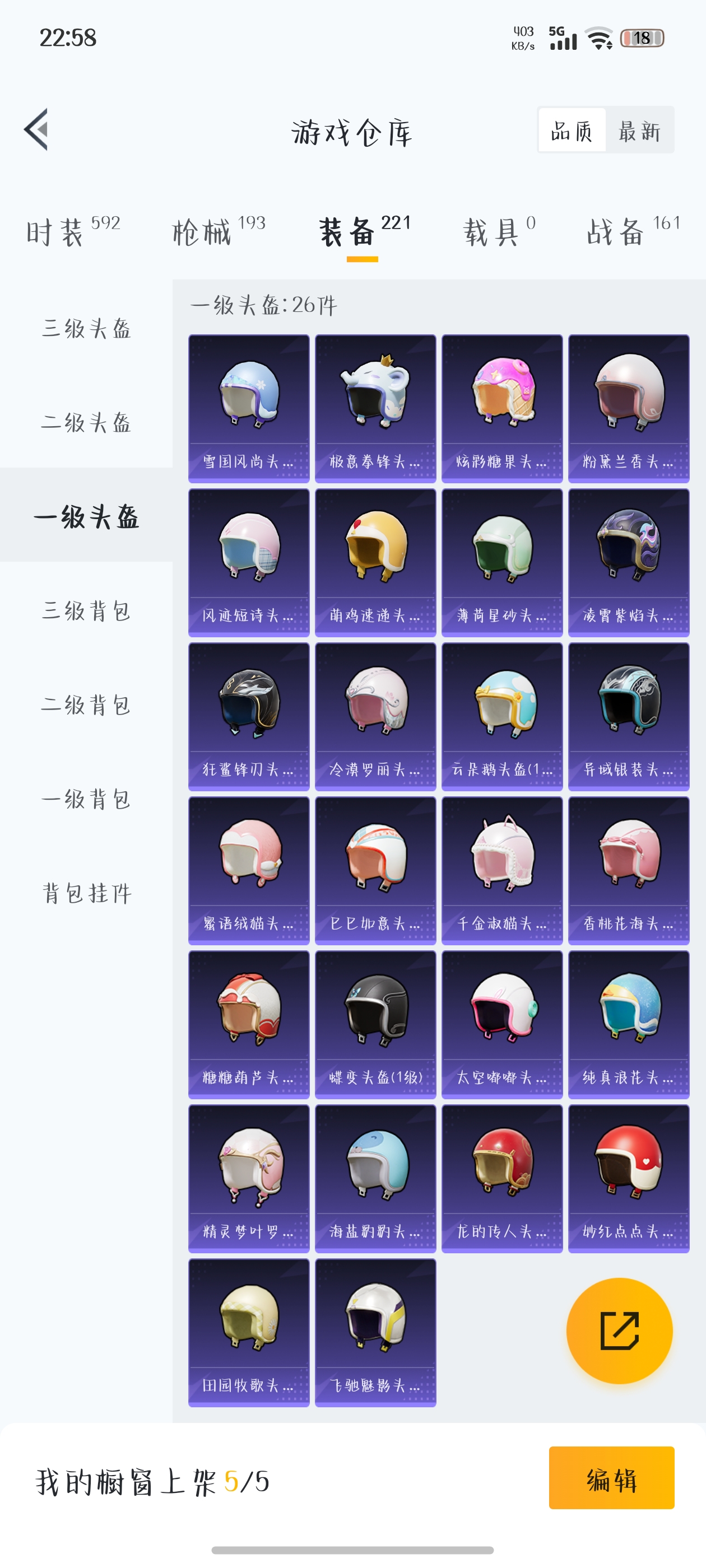Viewport: 706px width, 1568px height.
Task: Show the 二级背包 category
Action: tap(86, 705)
